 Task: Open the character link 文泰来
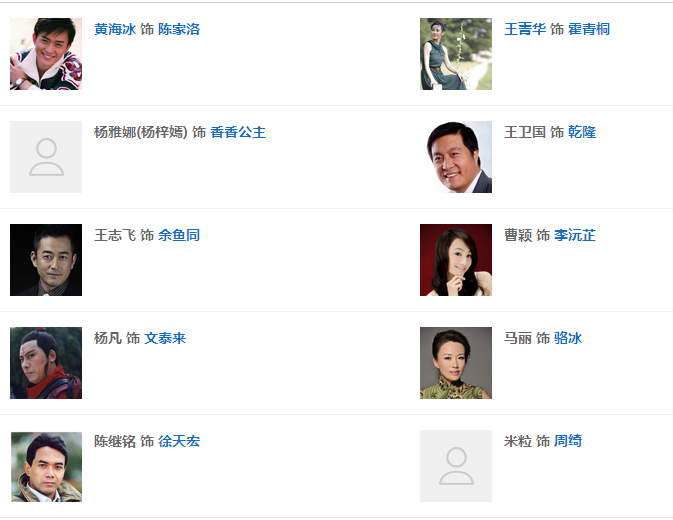[x=165, y=339]
